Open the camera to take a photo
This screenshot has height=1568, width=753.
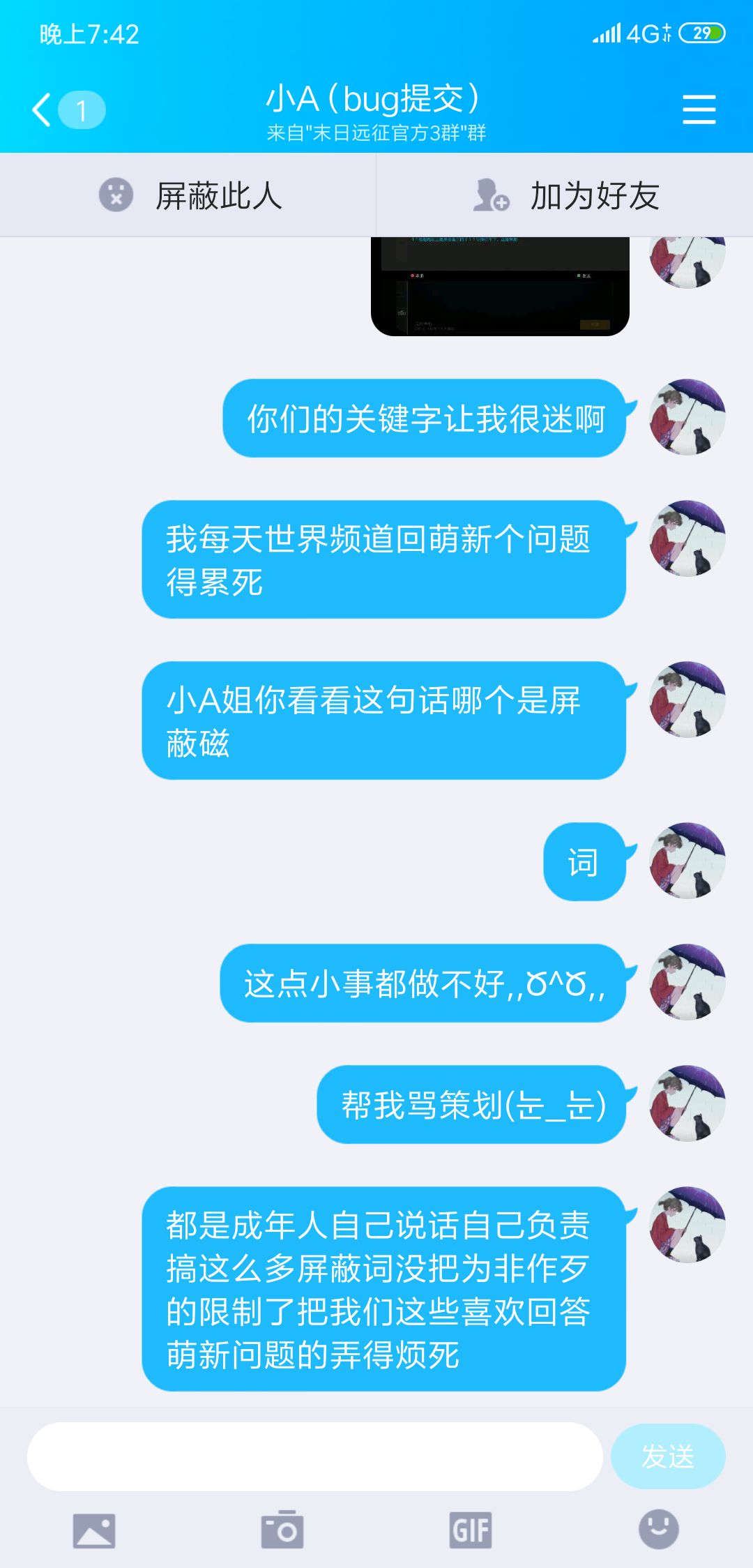pyautogui.click(x=282, y=1530)
